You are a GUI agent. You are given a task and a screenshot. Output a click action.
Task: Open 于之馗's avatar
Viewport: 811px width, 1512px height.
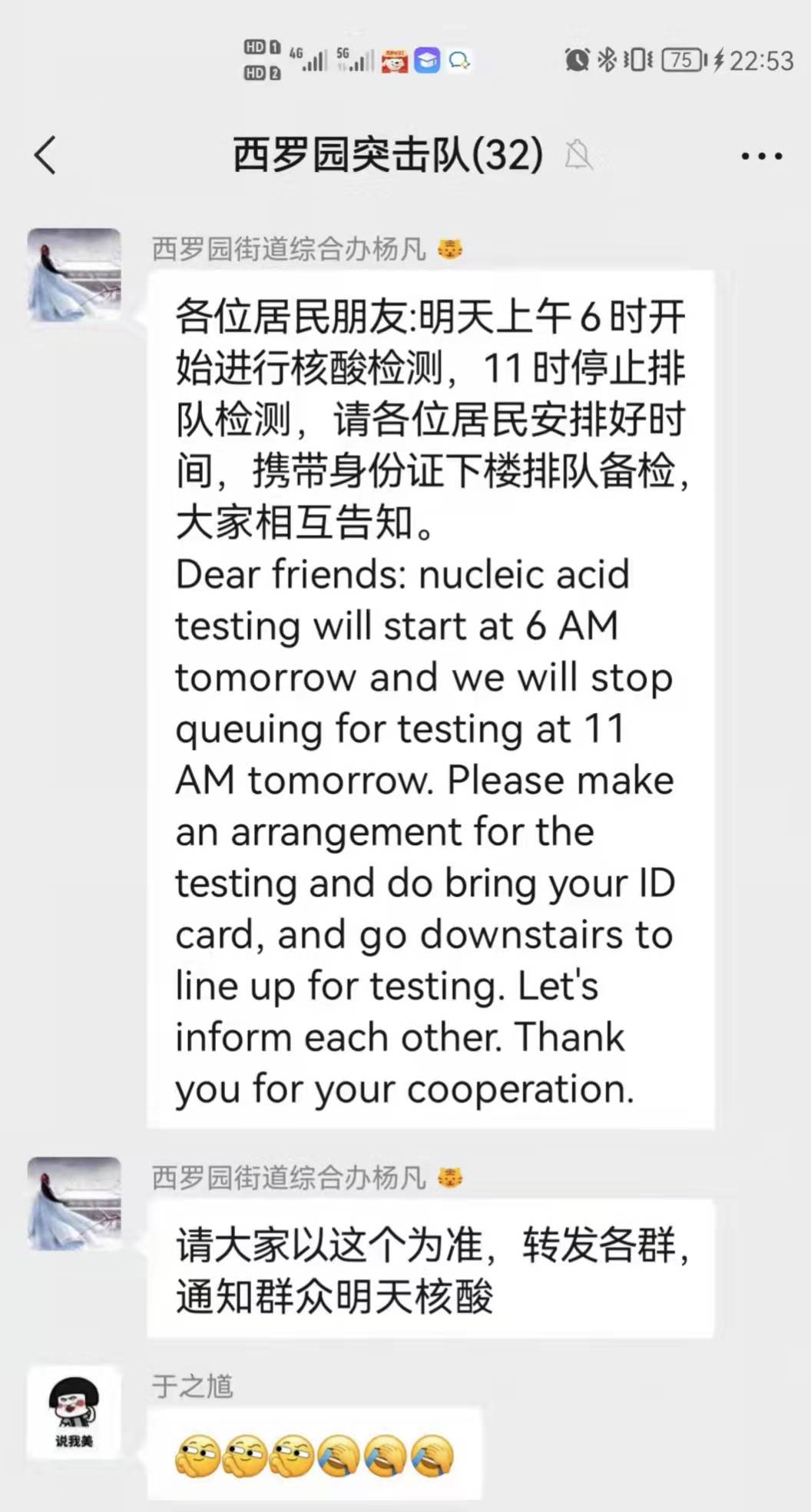[x=74, y=1412]
